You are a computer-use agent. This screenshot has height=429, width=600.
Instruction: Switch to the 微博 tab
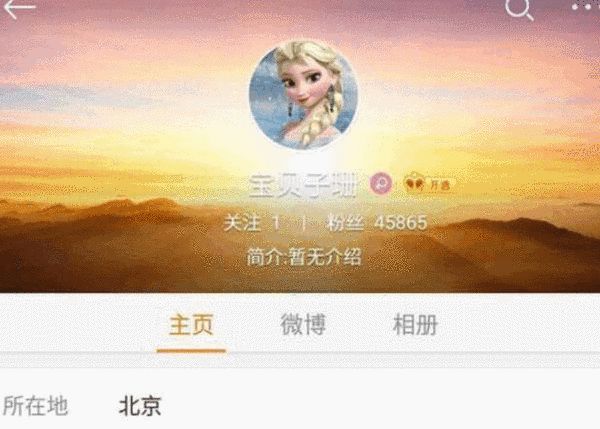(302, 325)
